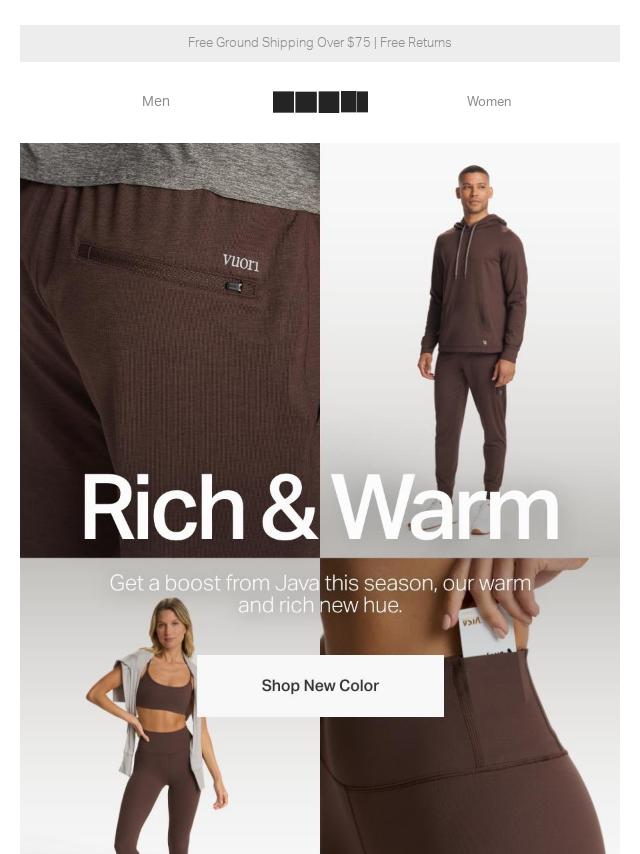
Task: Open the Women category link
Action: 488,101
